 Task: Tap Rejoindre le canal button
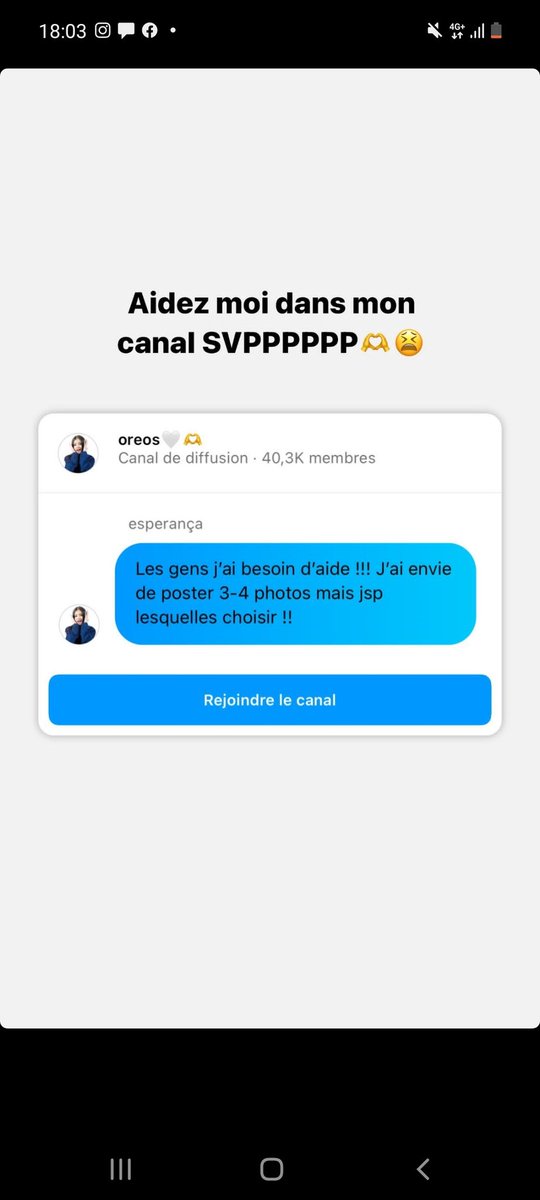click(270, 700)
